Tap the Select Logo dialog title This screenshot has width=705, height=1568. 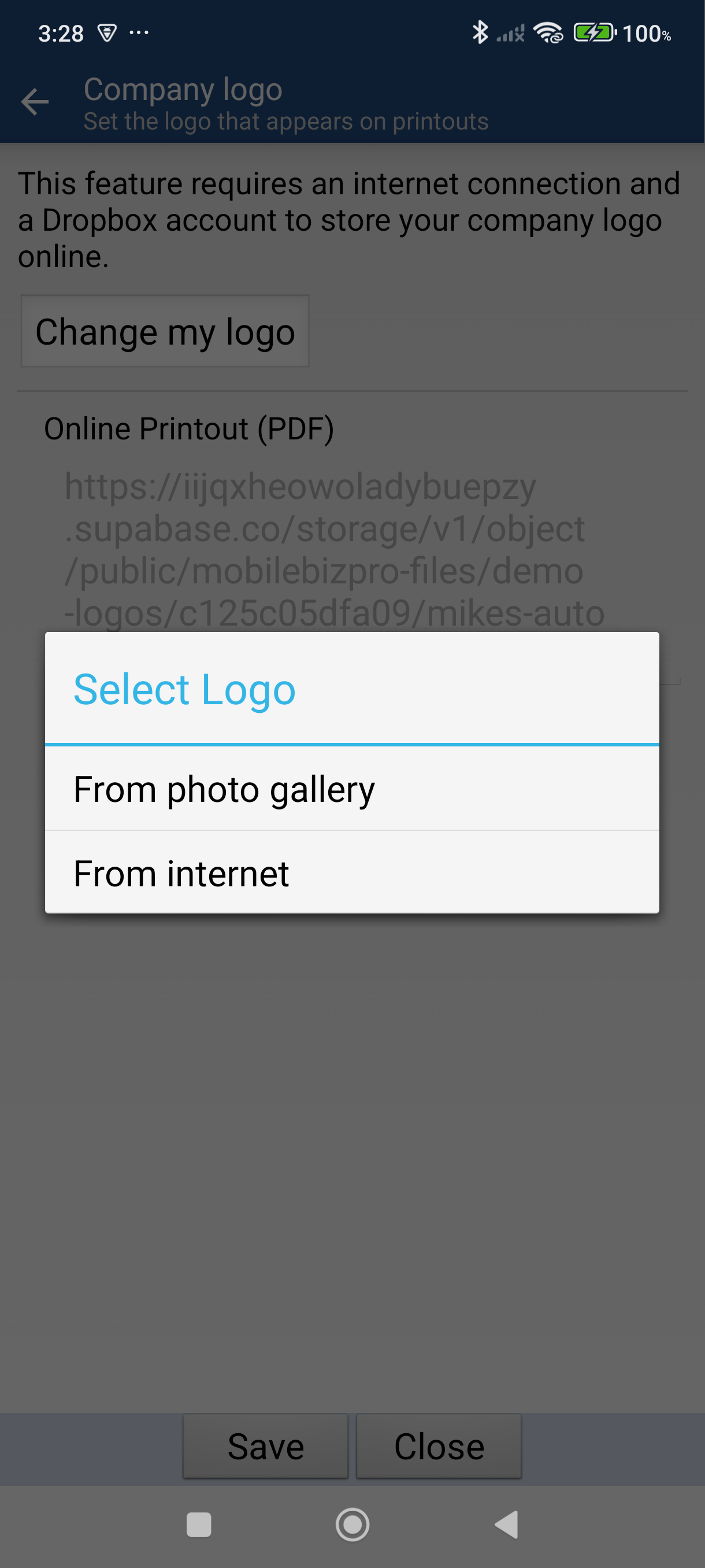185,689
